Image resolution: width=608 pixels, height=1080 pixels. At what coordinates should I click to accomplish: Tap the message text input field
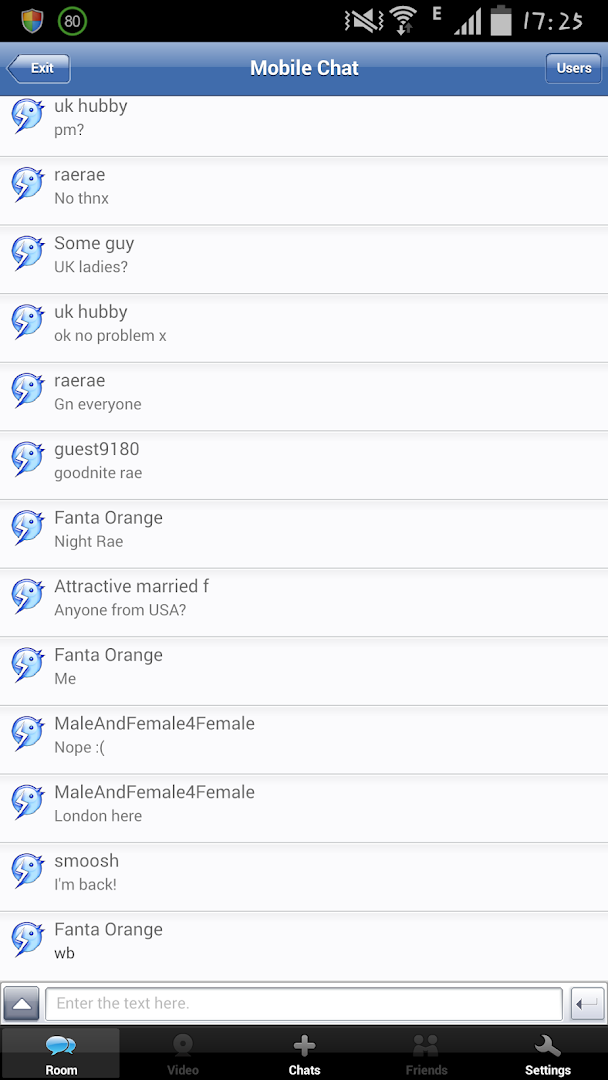[x=303, y=1003]
